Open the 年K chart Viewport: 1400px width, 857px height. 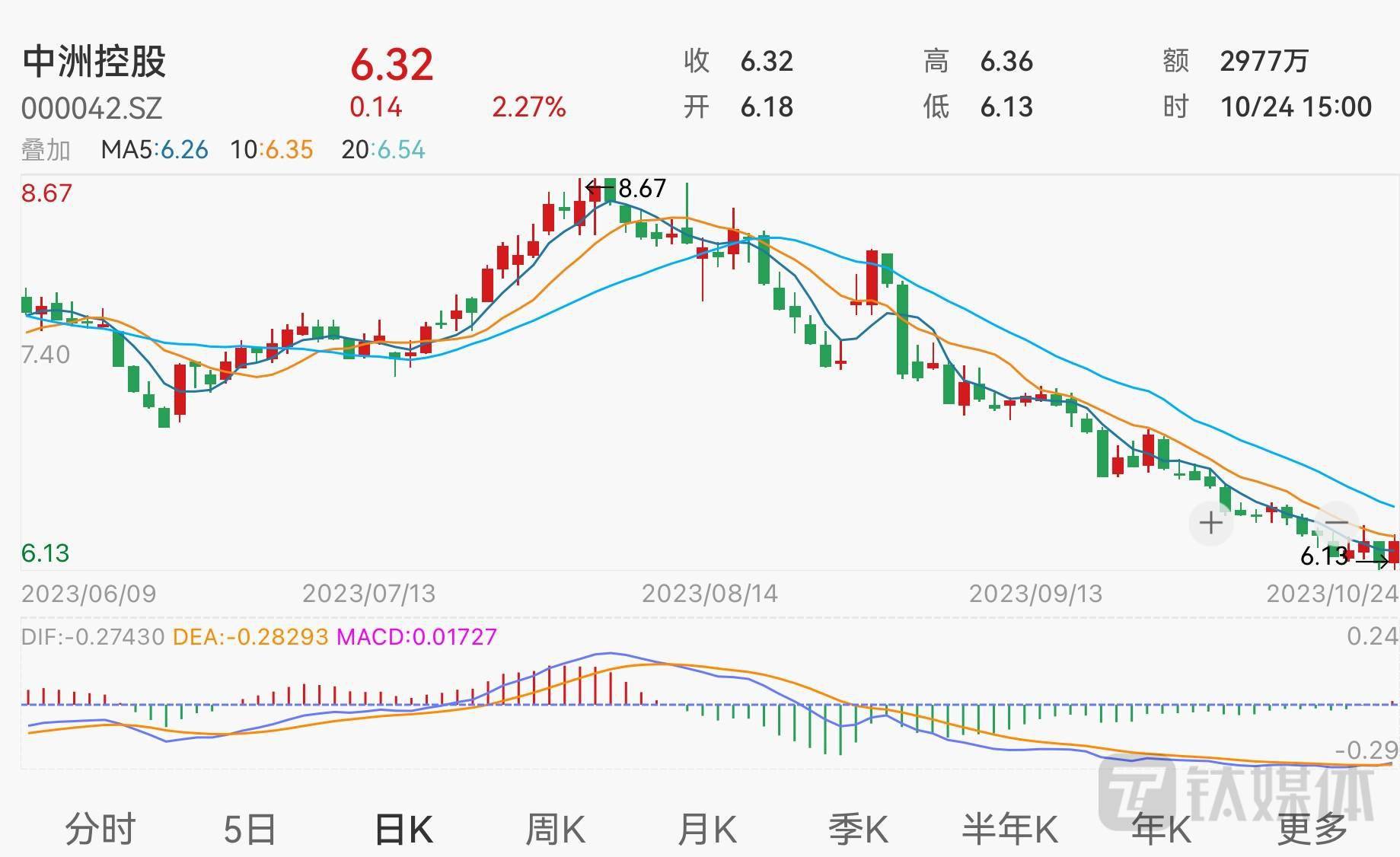point(1160,829)
